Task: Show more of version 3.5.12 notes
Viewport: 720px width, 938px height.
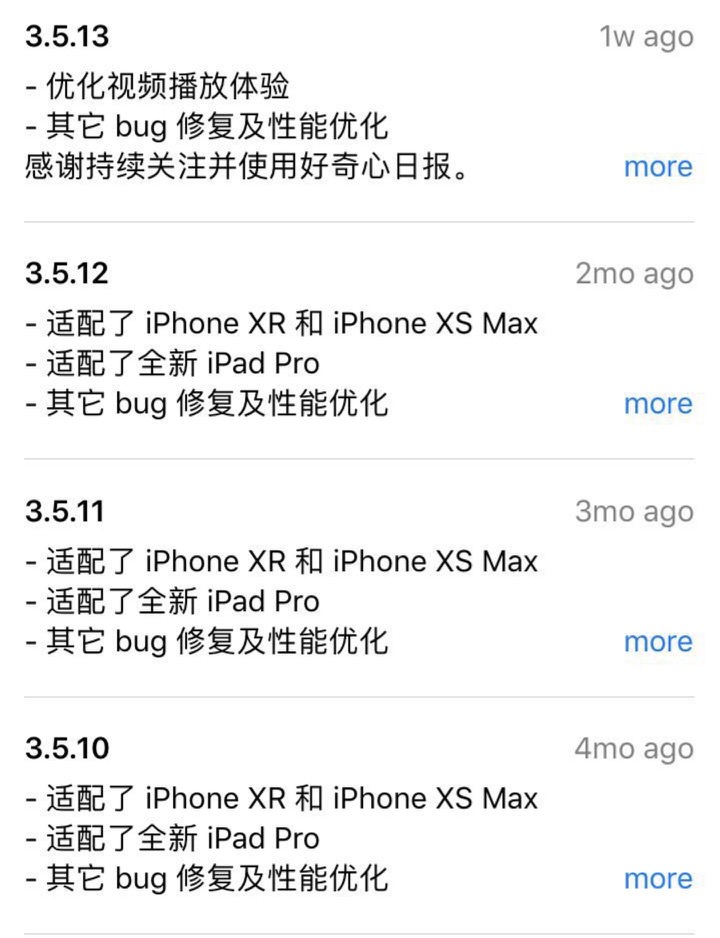Action: (x=657, y=404)
